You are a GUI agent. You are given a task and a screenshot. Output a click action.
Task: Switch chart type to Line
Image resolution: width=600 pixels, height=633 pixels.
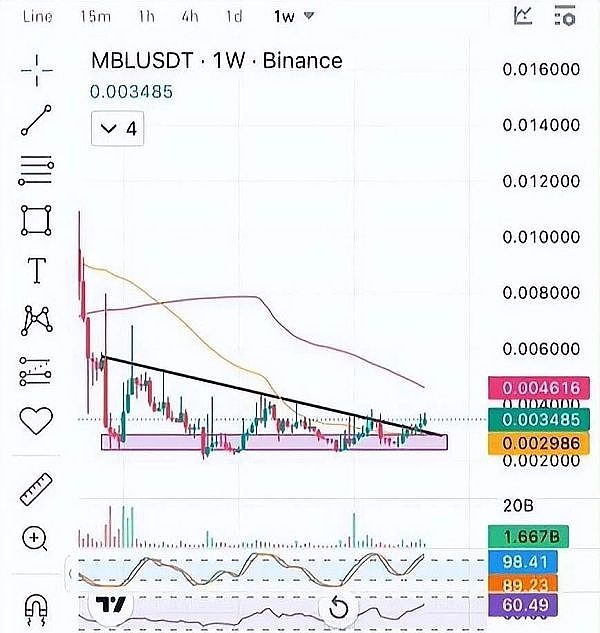pos(37,16)
